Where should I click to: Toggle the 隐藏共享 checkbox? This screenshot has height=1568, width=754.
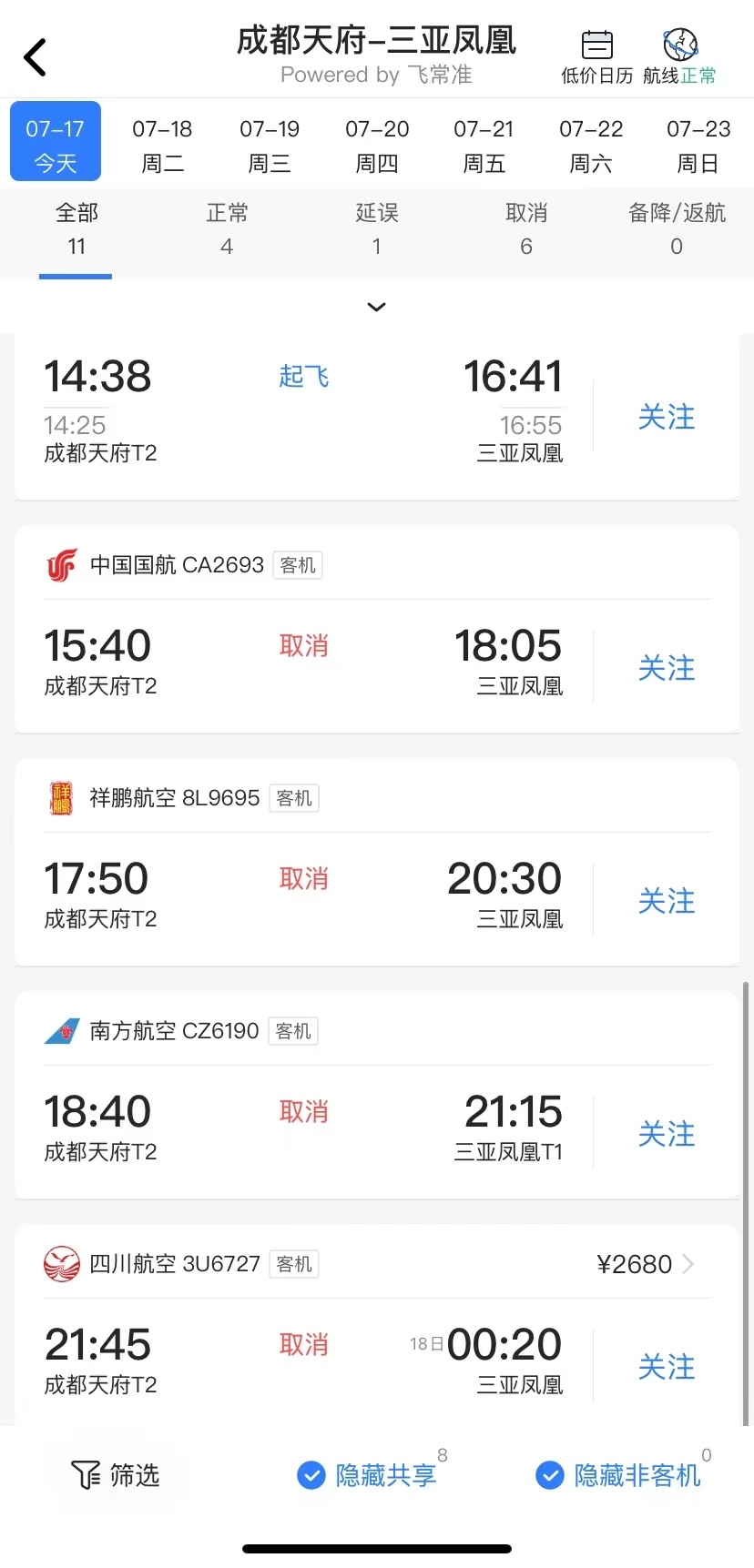tap(368, 1475)
